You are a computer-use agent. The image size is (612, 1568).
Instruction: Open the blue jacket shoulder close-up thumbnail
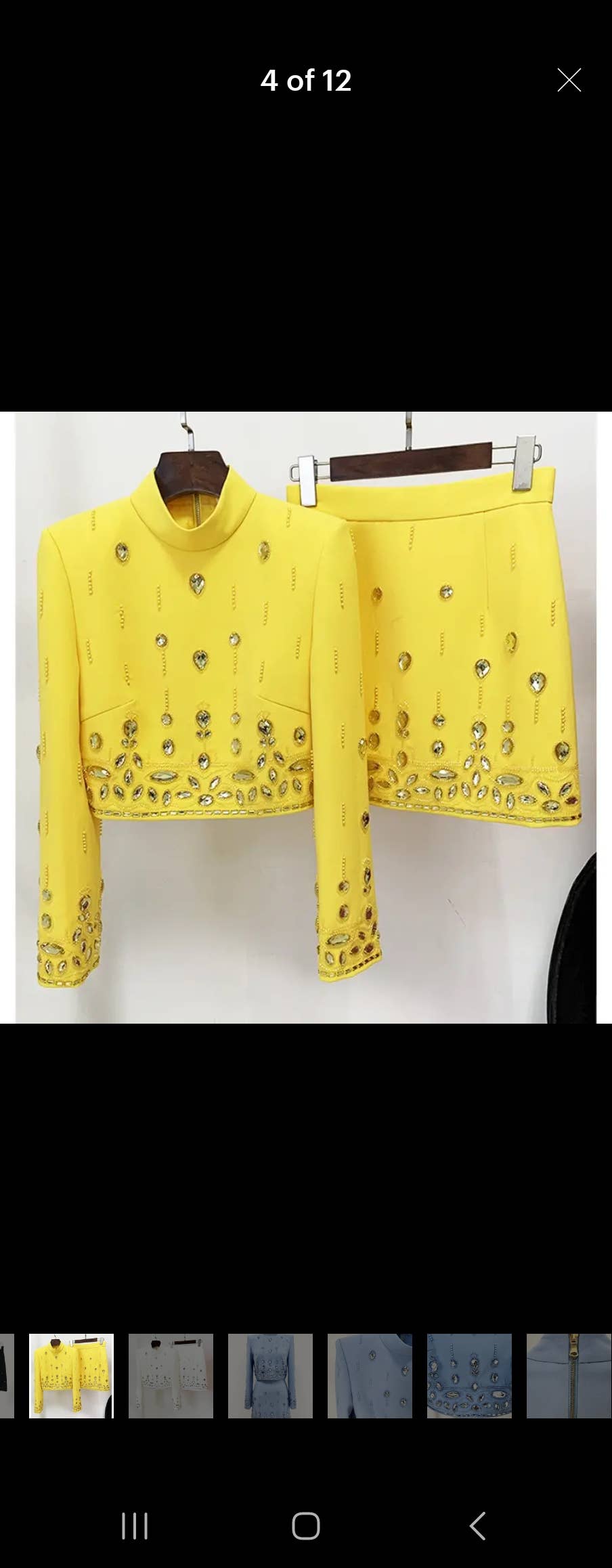(370, 1376)
